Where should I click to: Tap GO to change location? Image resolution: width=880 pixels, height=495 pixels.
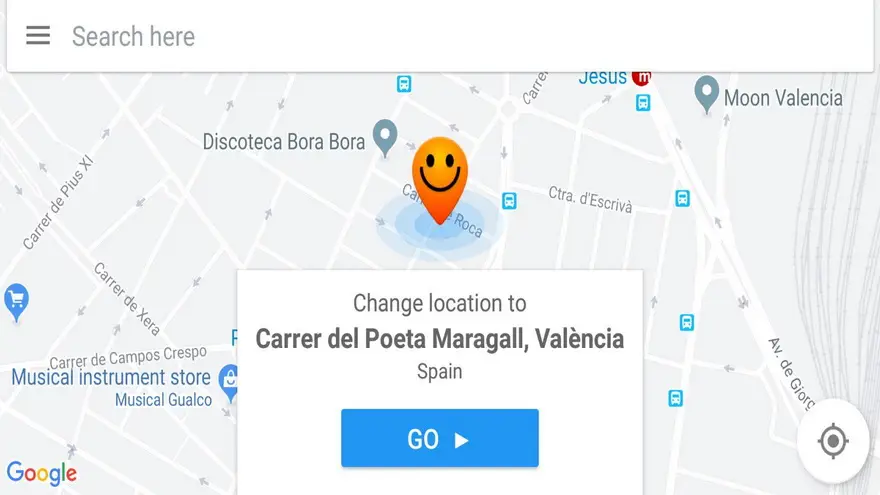(439, 438)
